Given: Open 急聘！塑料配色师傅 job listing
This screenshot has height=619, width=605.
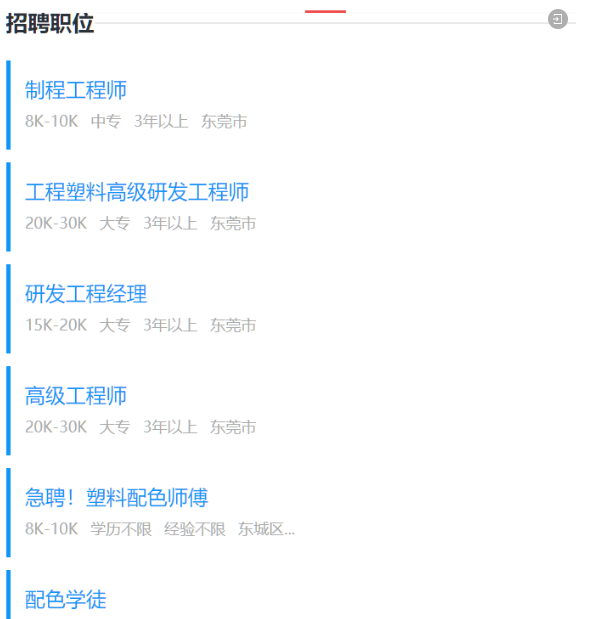Looking at the screenshot, I should coord(116,498).
